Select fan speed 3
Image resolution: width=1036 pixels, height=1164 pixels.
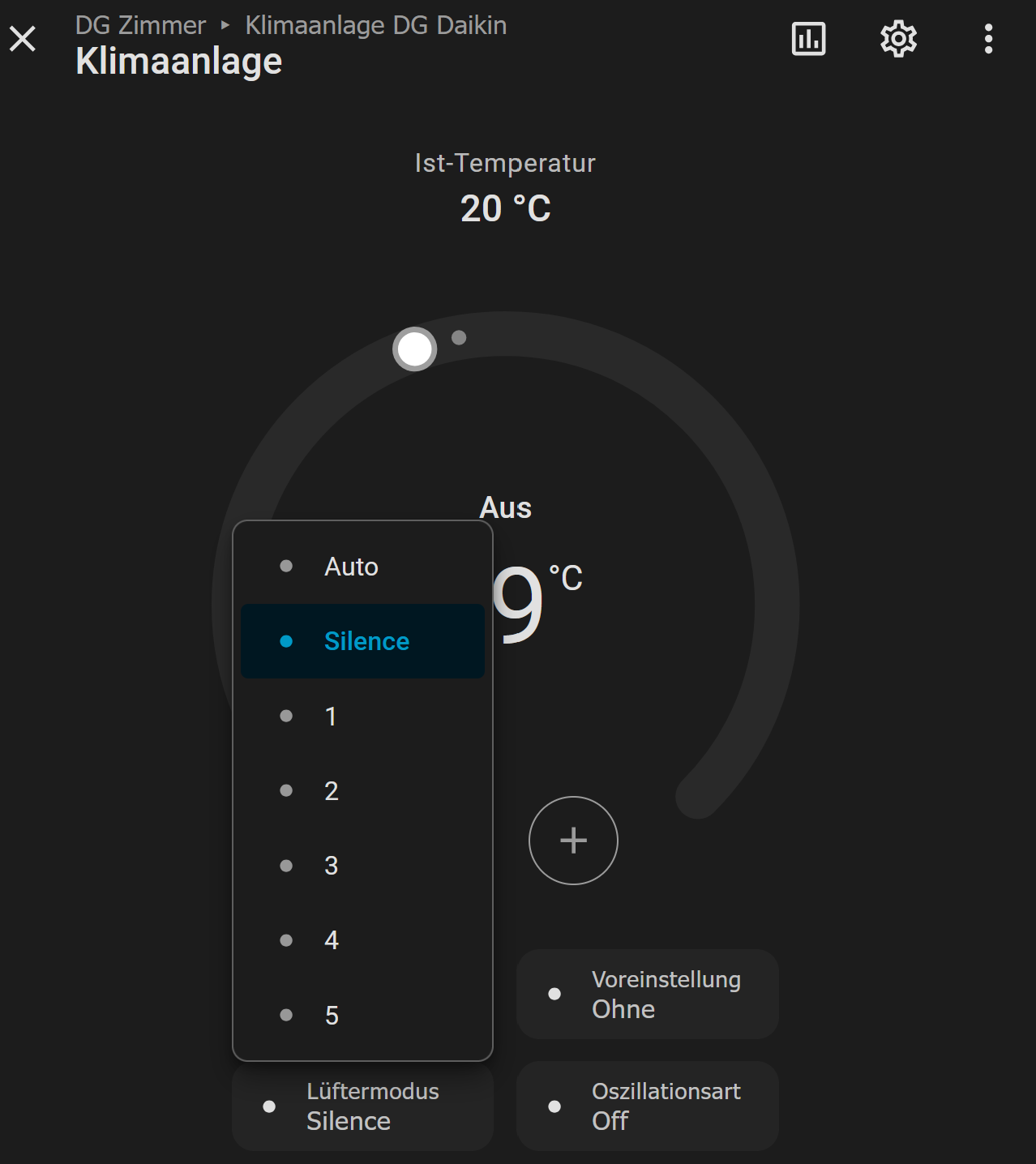point(362,865)
